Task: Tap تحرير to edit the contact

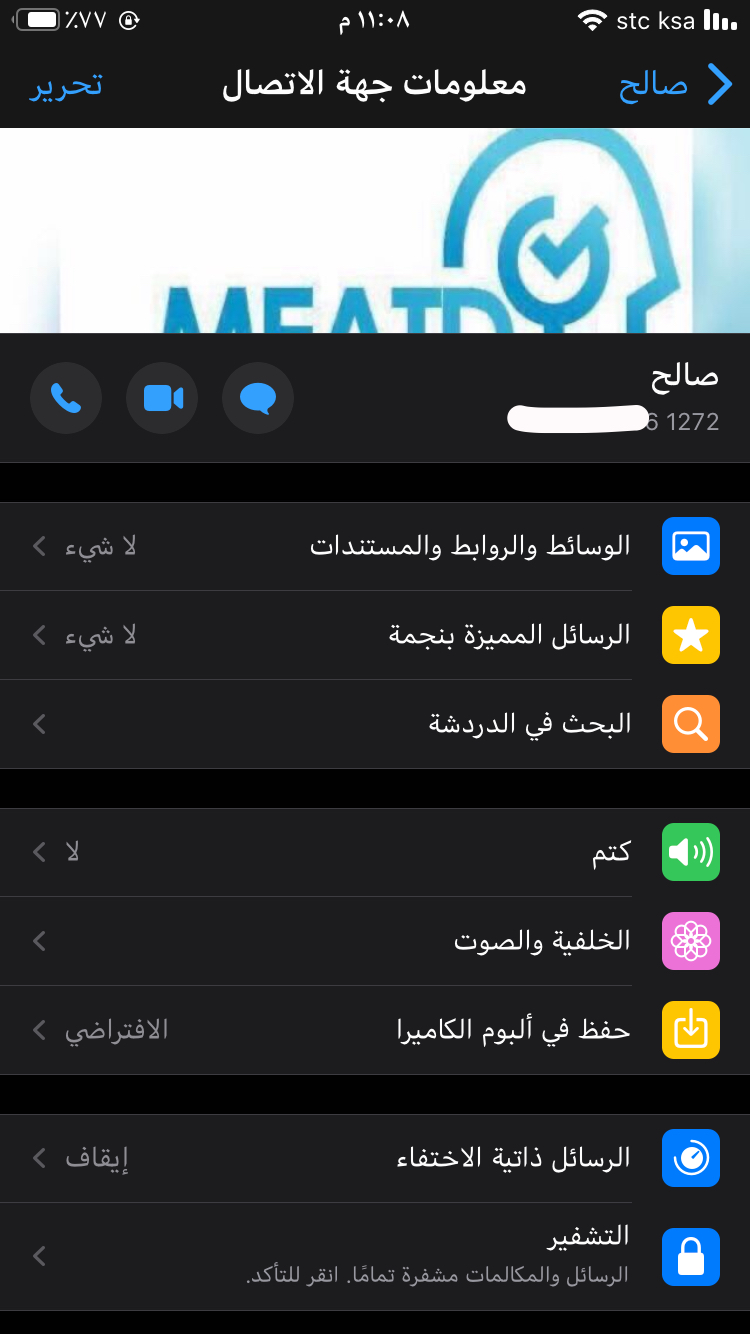Action: click(66, 85)
